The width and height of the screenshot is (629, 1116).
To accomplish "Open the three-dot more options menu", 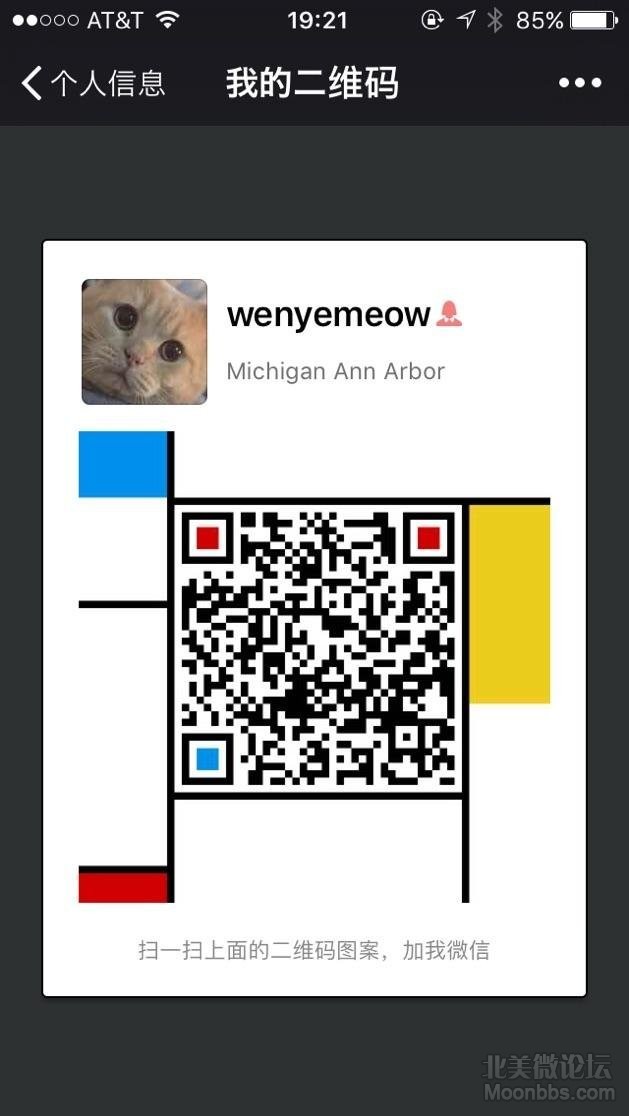I will click(x=580, y=83).
